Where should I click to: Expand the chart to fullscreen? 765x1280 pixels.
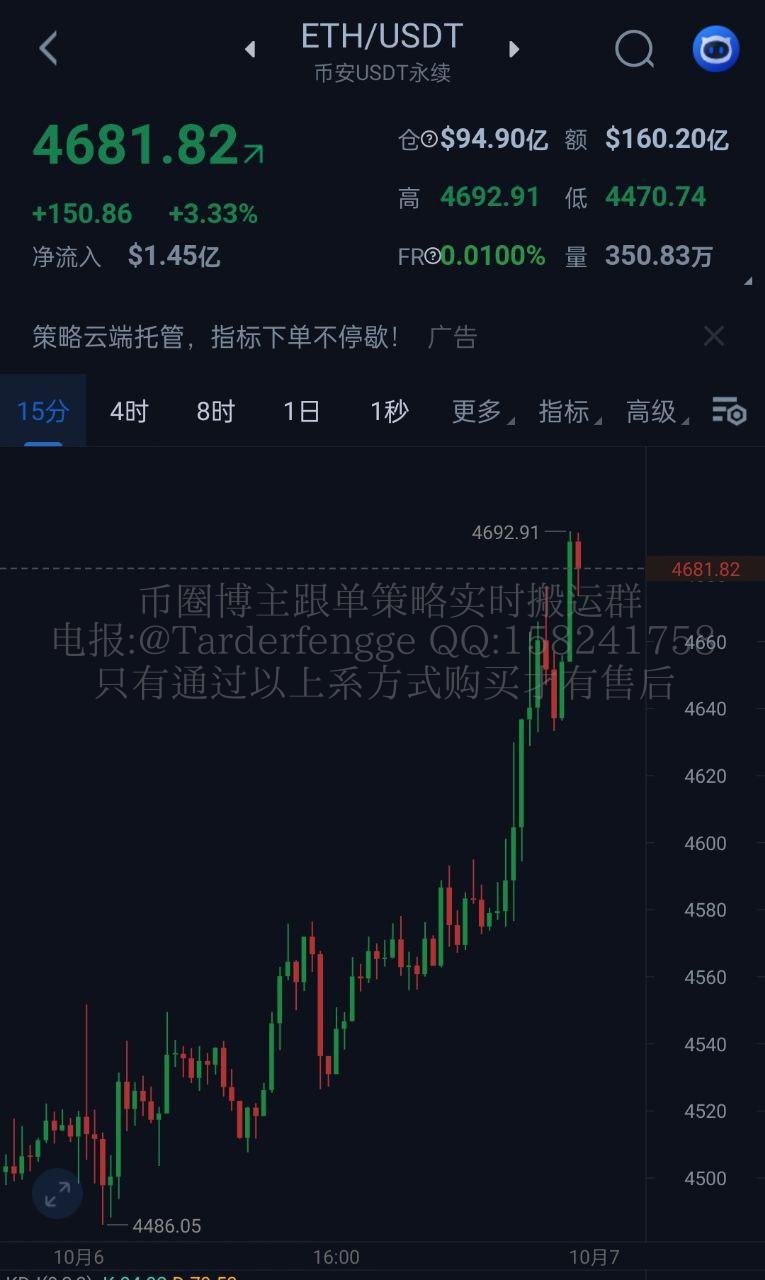[x=57, y=1192]
